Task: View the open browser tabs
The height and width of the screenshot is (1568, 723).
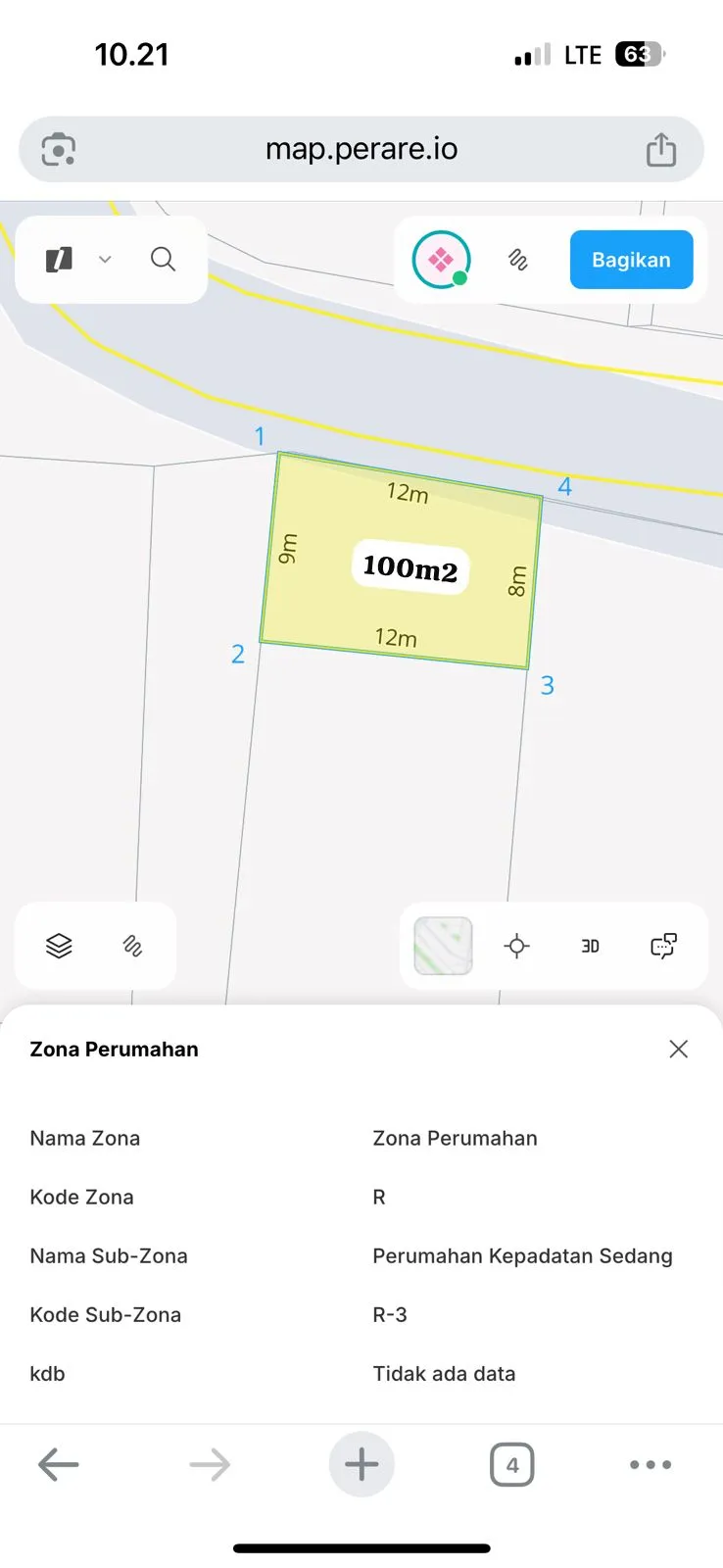Action: (511, 1465)
